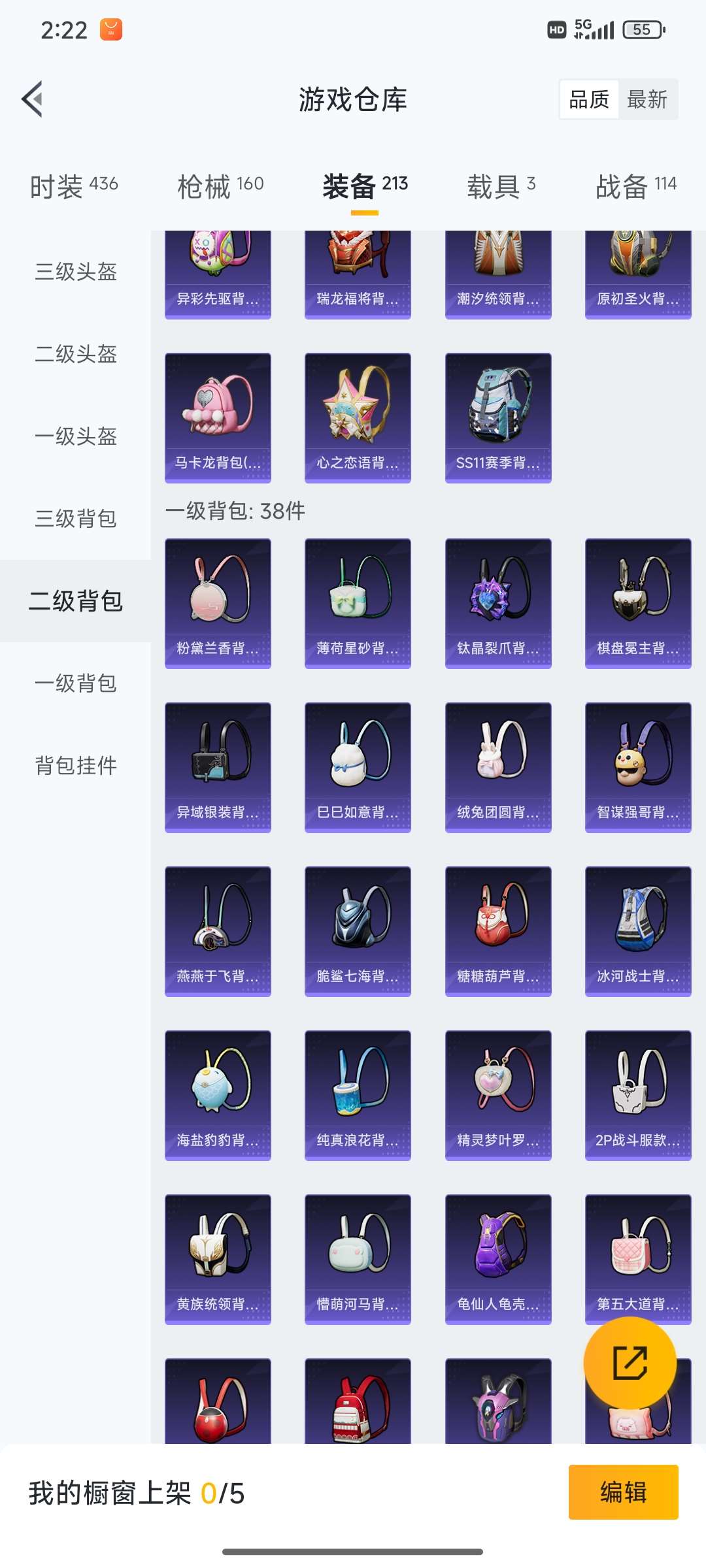Choose 一级背包 in the sidebar
The width and height of the screenshot is (706, 1568).
(x=76, y=683)
